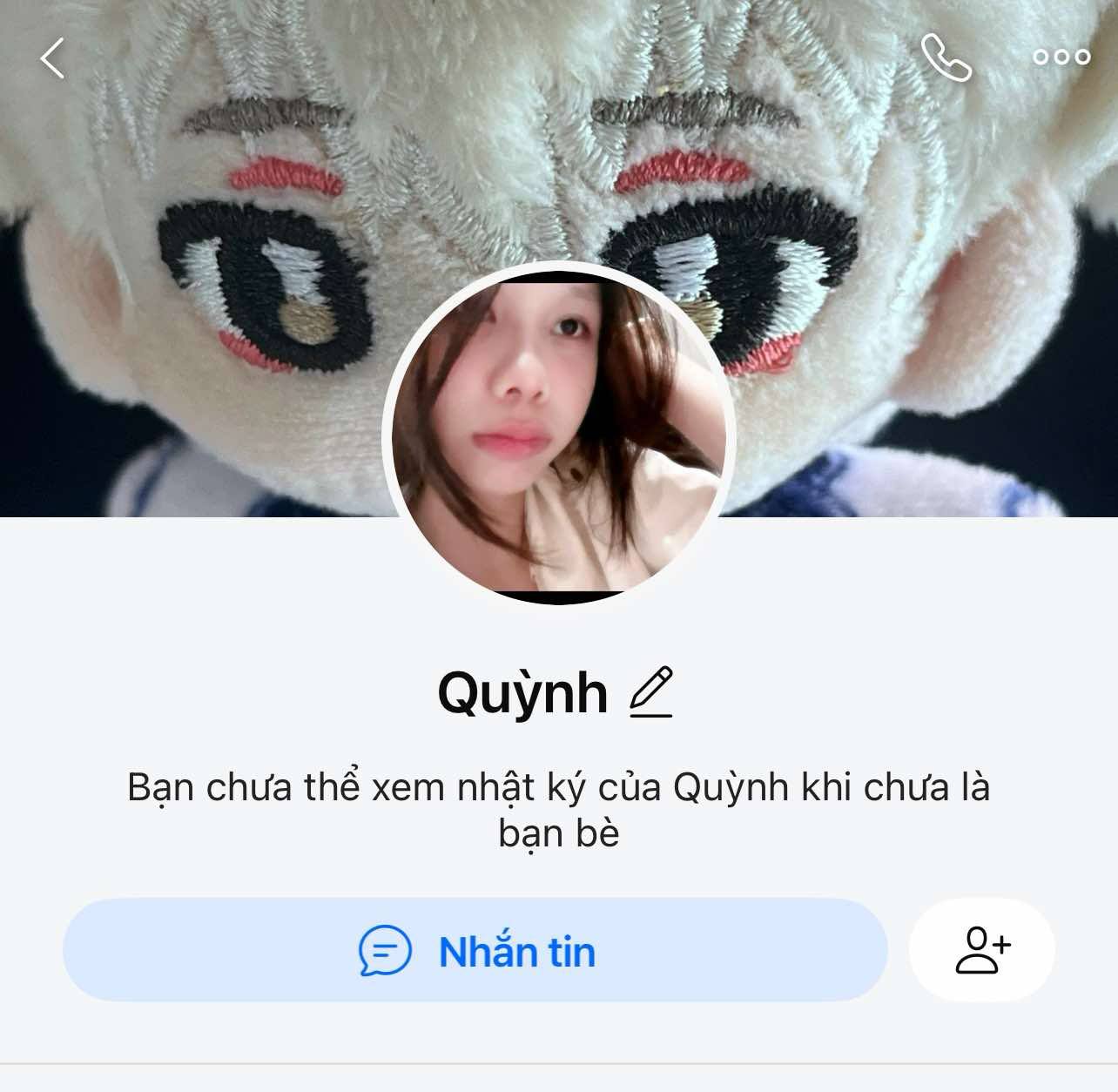This screenshot has height=1092, width=1118.
Task: View Quỳnh's profile picture
Action: click(558, 435)
